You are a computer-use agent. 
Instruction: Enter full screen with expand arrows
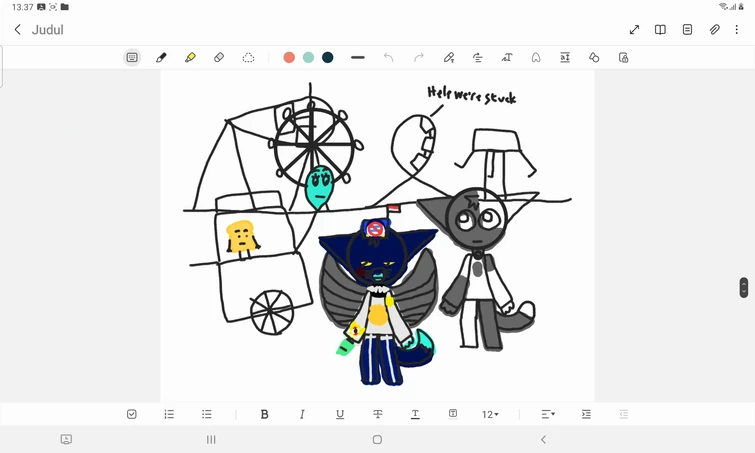pyautogui.click(x=634, y=30)
